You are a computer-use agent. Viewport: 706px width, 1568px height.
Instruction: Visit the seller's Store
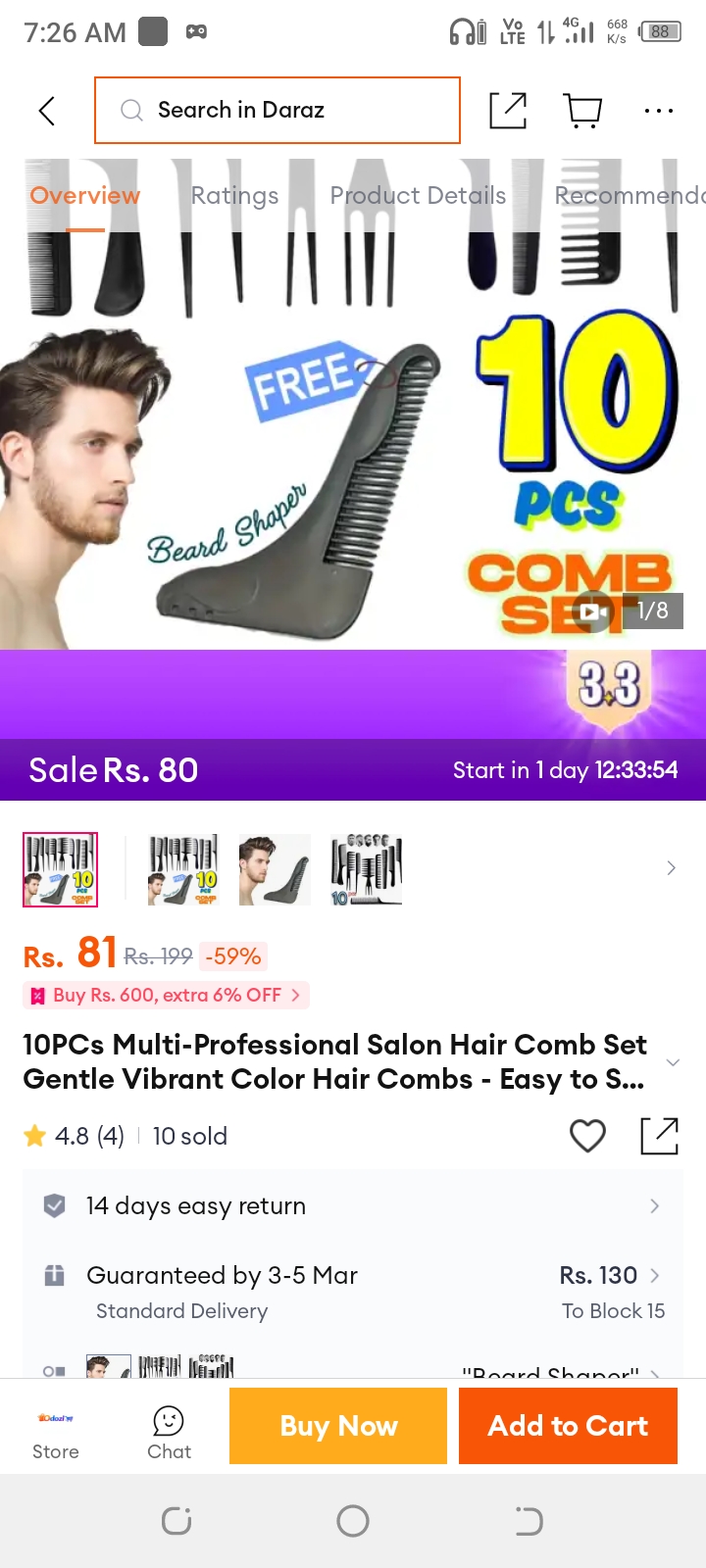coord(56,1434)
